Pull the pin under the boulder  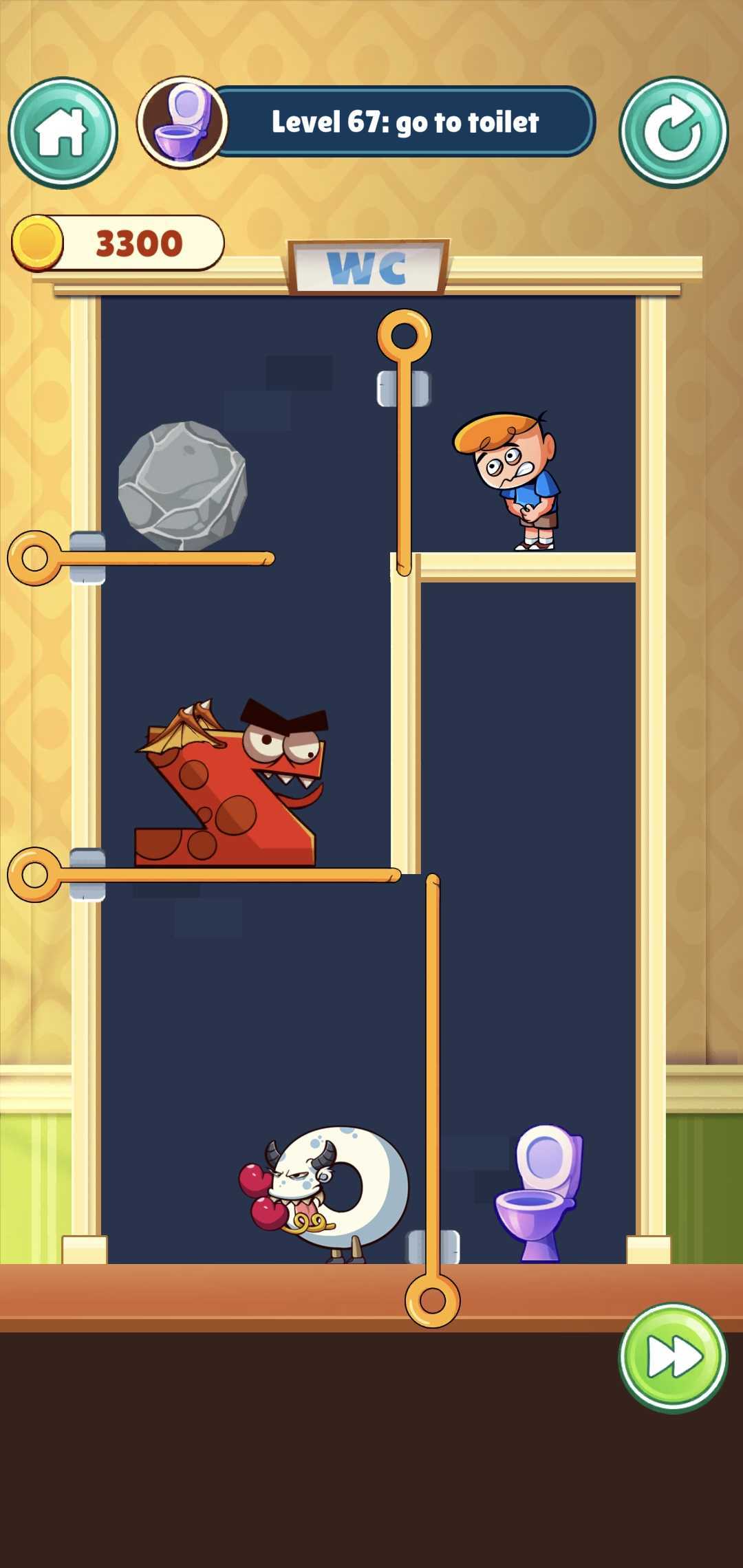[34, 558]
